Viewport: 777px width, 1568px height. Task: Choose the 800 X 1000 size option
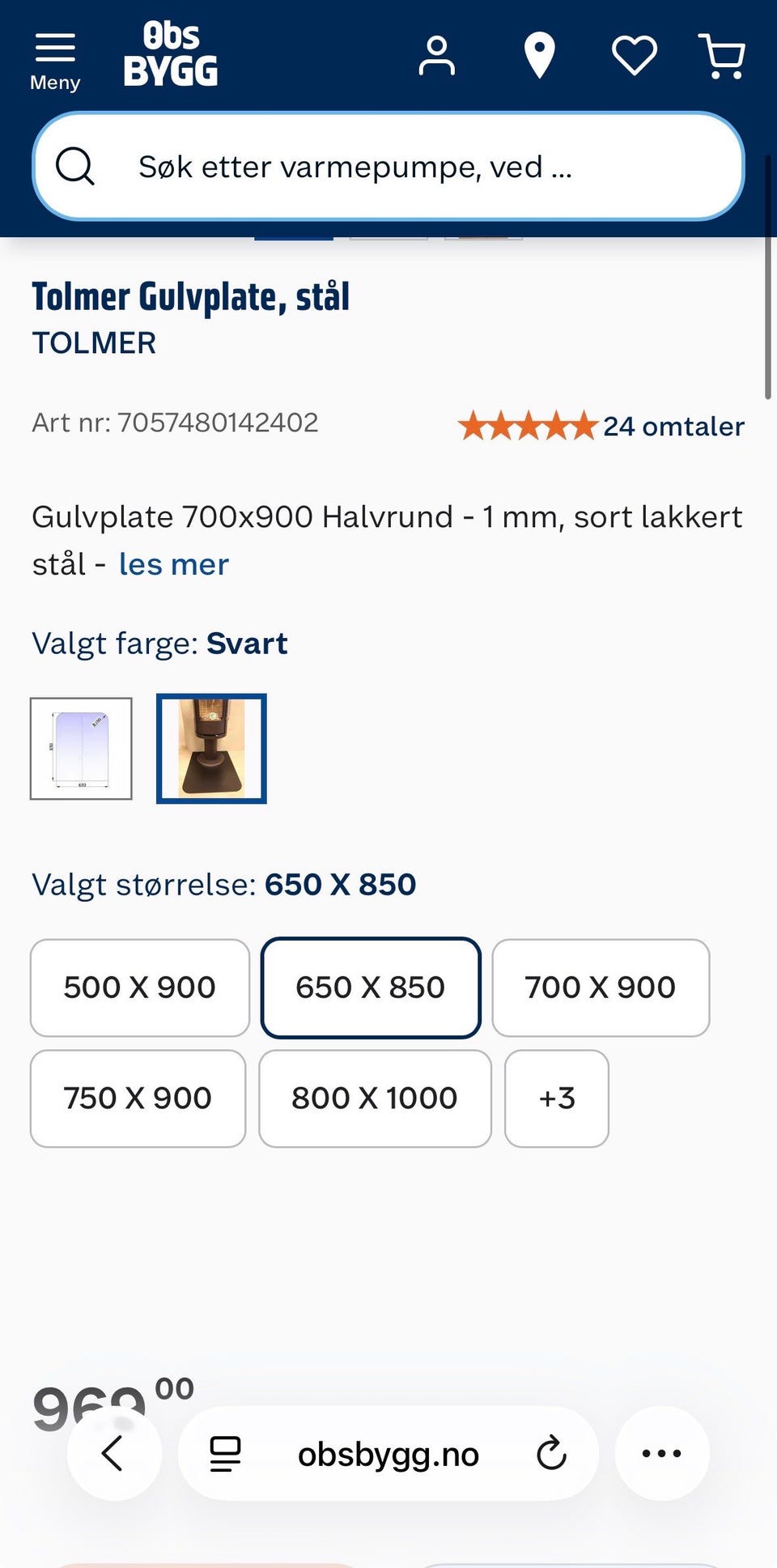pos(375,1098)
